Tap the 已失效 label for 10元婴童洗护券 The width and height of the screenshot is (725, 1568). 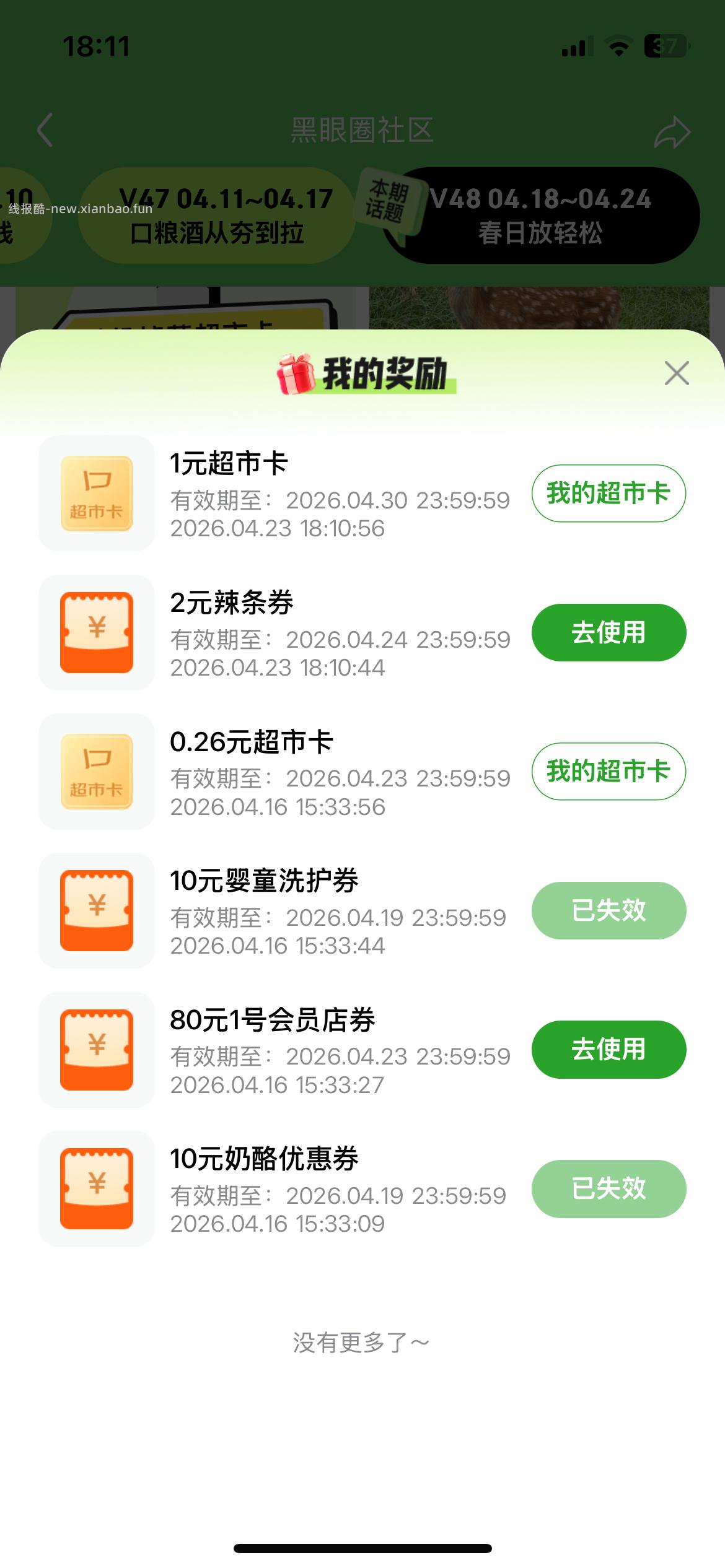pyautogui.click(x=609, y=910)
